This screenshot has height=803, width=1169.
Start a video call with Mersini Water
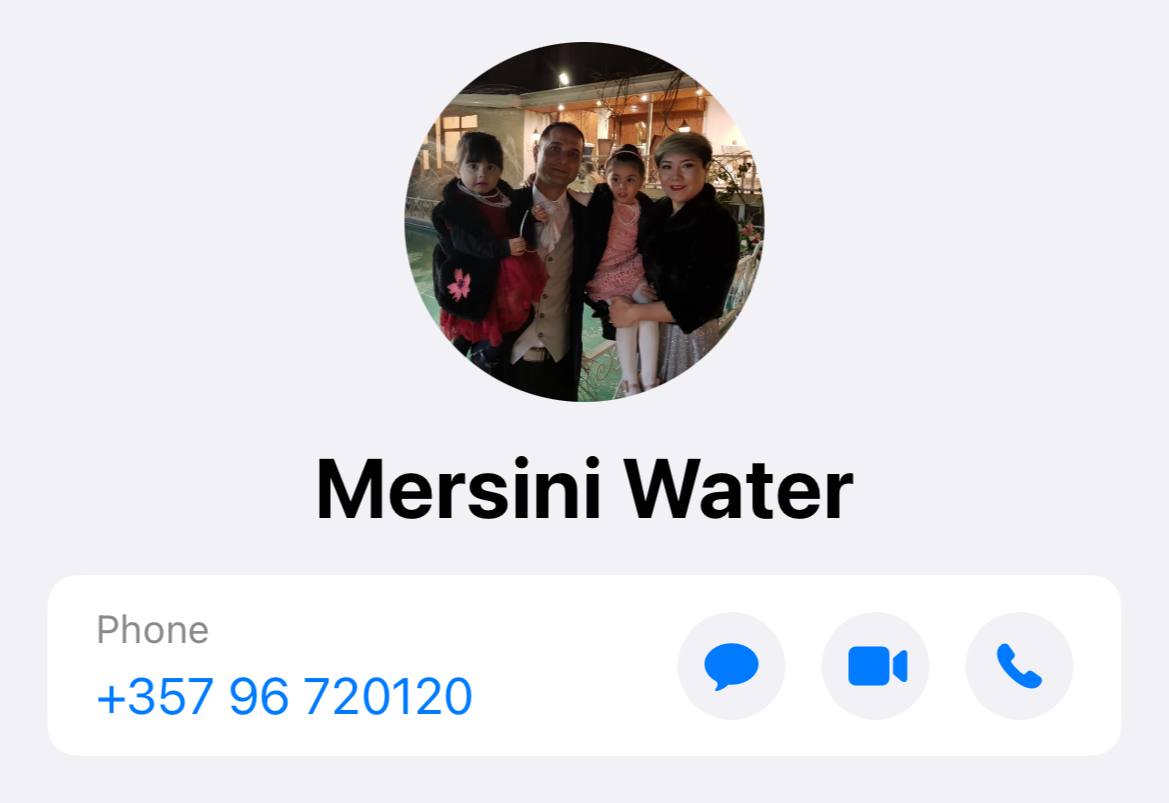(875, 666)
